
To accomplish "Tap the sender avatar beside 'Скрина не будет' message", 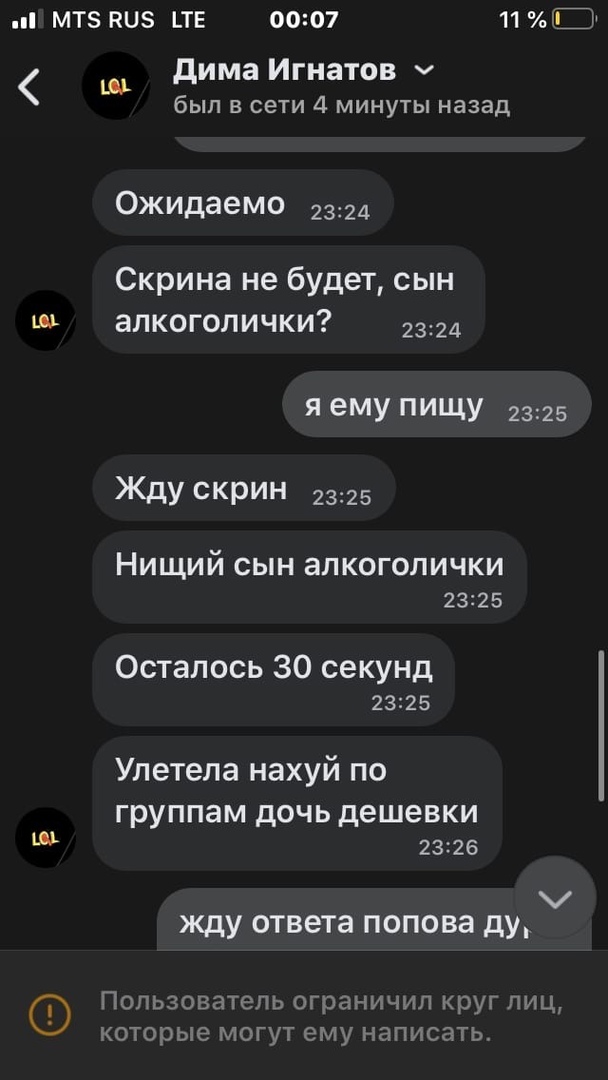I will coord(45,320).
